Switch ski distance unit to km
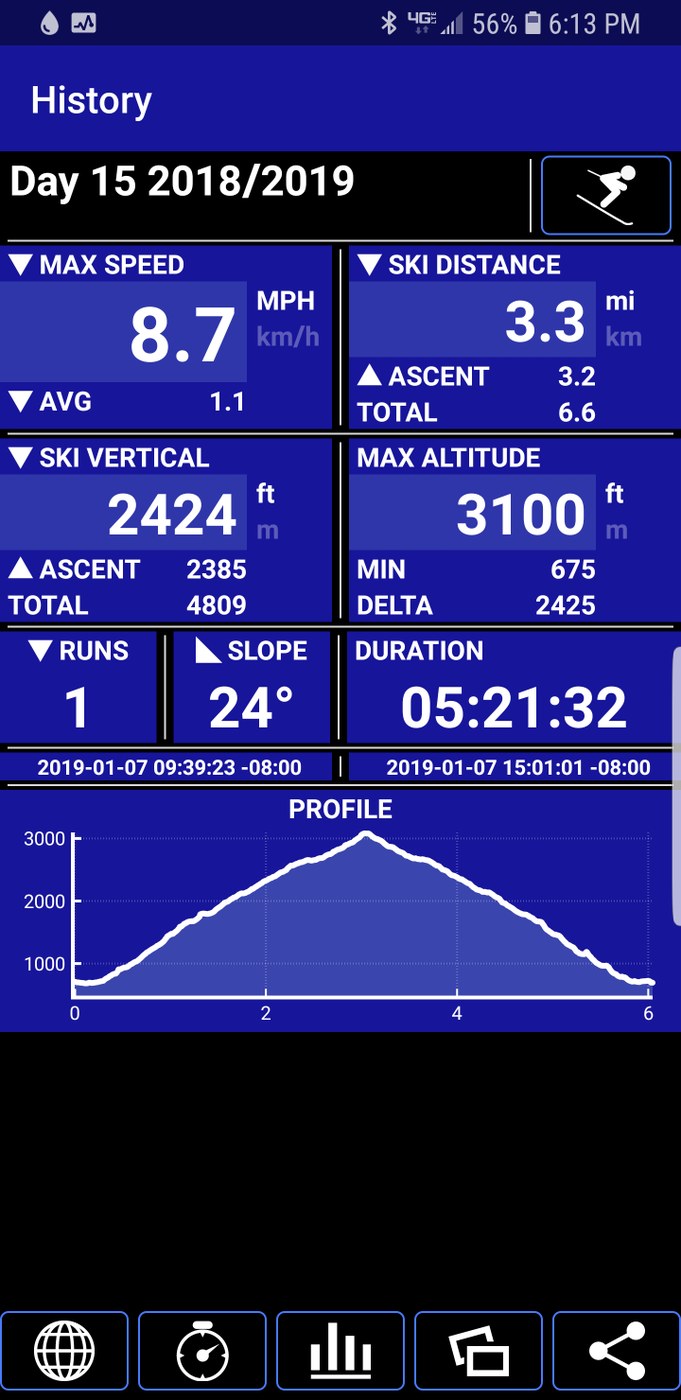 (x=623, y=337)
